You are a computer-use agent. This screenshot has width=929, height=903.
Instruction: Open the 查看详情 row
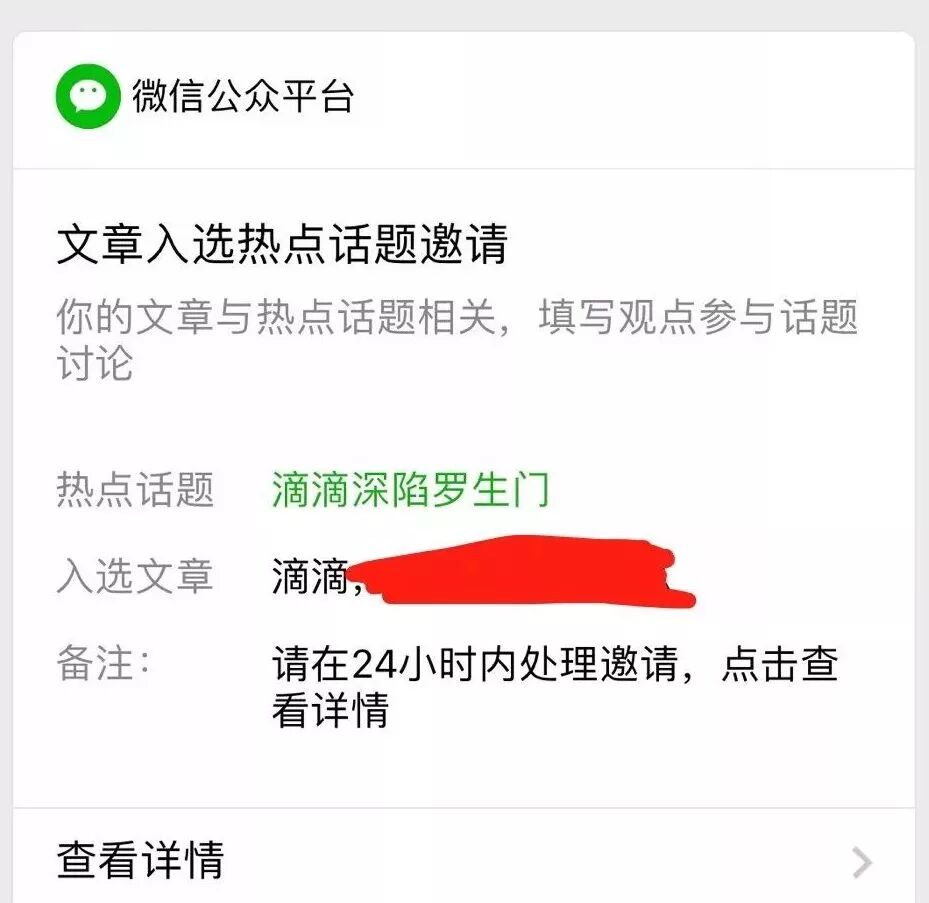tap(462, 860)
